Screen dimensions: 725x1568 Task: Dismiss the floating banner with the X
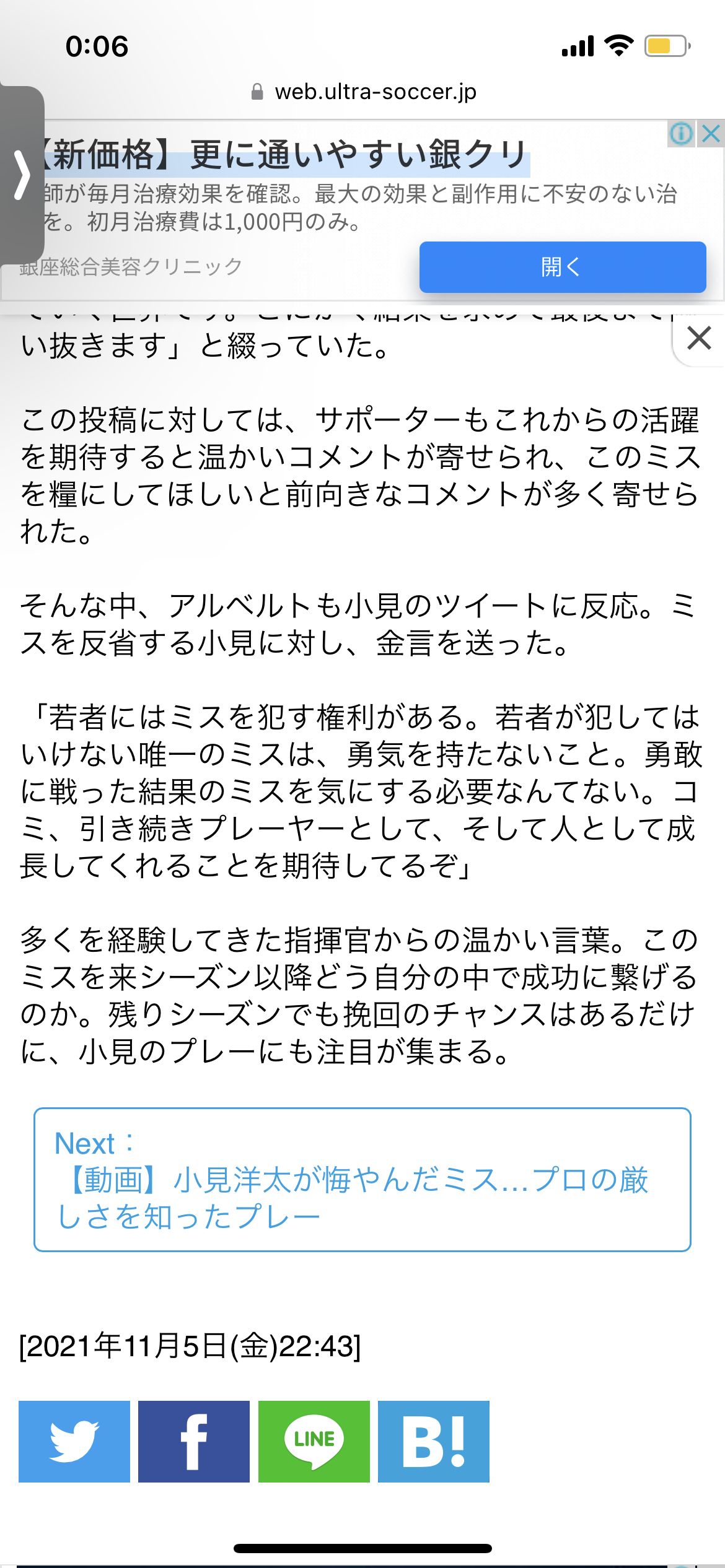(699, 338)
